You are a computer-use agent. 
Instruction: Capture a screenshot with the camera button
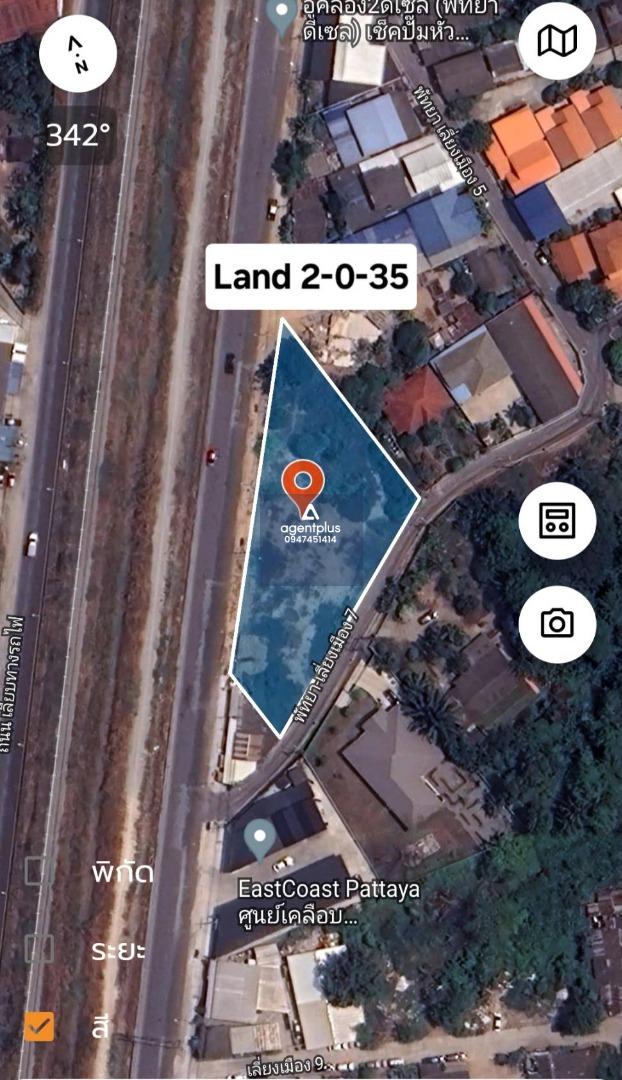[557, 624]
